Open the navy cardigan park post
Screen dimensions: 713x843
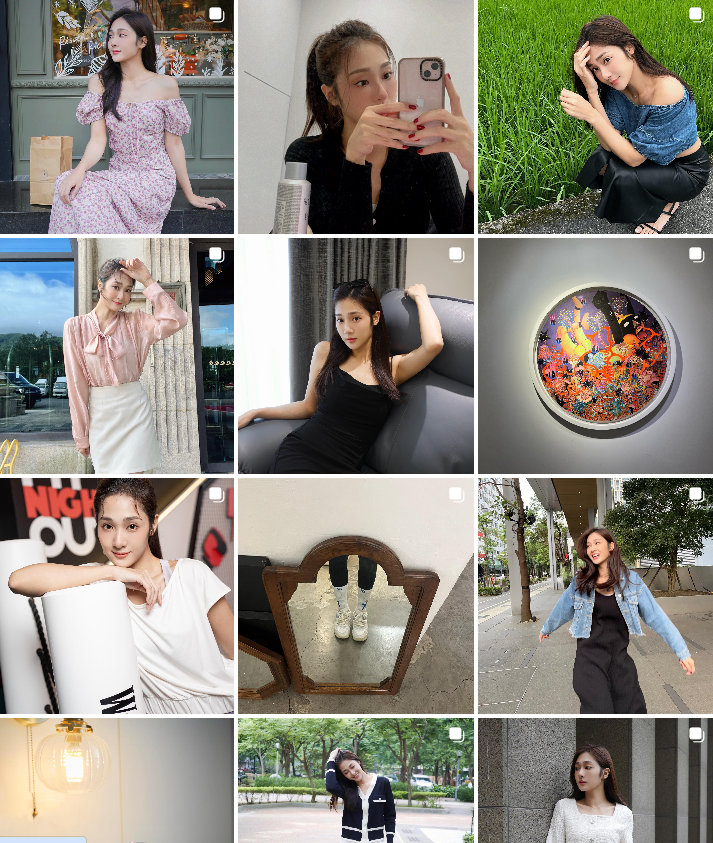coord(355,780)
